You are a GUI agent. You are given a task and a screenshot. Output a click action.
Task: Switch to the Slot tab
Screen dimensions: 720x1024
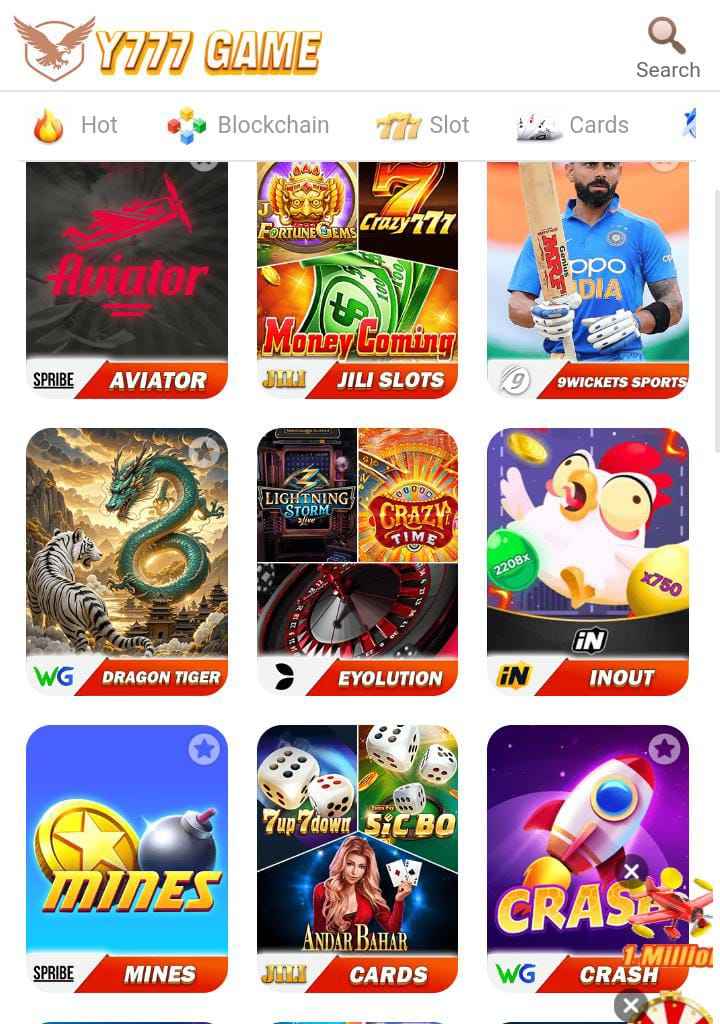pos(423,125)
